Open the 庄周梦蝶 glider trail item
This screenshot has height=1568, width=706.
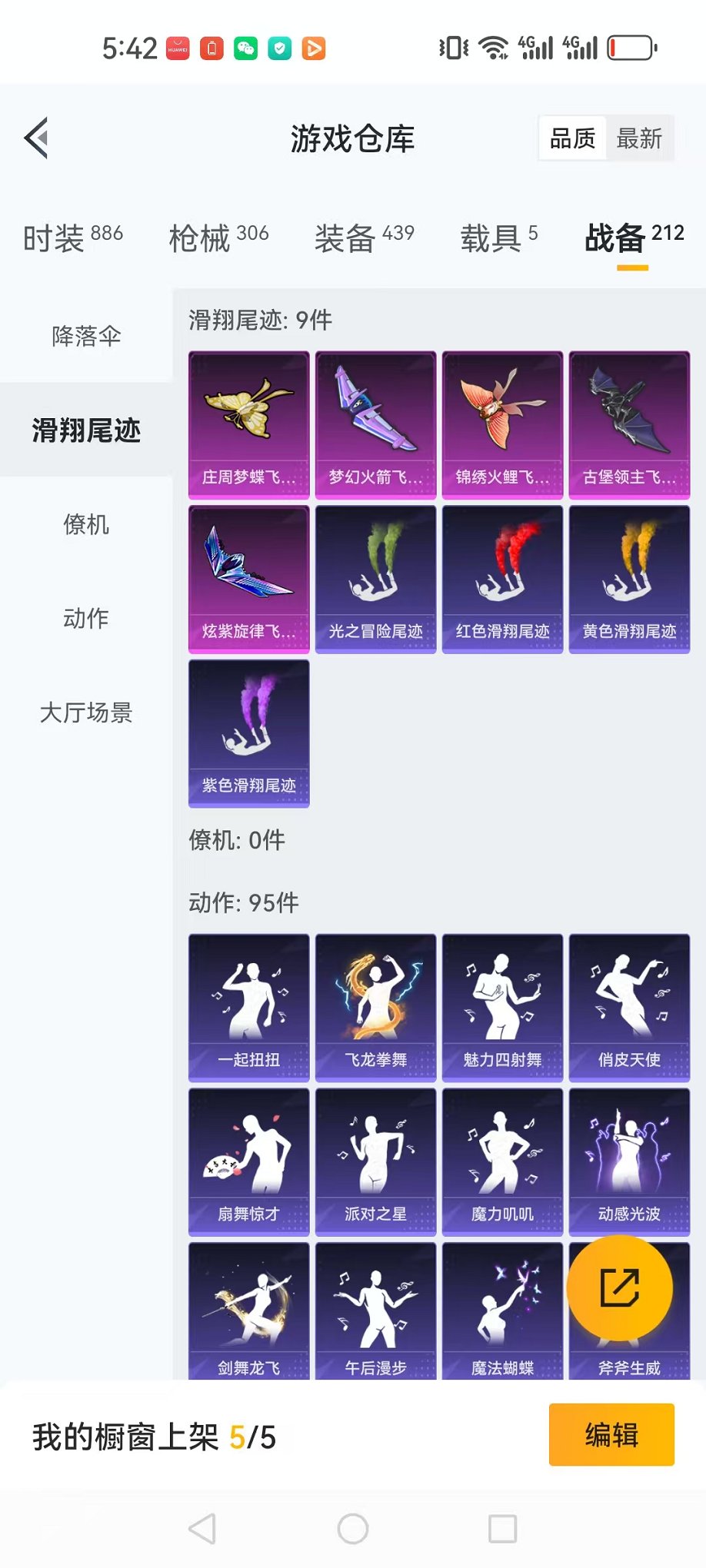coord(249,425)
